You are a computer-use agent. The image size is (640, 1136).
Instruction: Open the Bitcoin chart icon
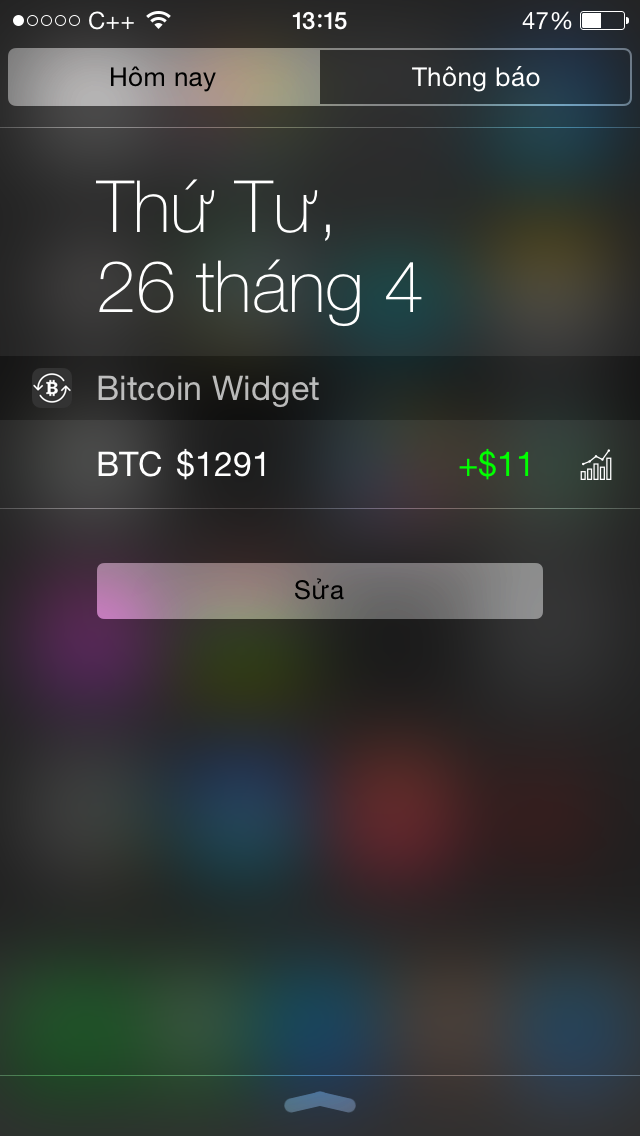coord(596,465)
